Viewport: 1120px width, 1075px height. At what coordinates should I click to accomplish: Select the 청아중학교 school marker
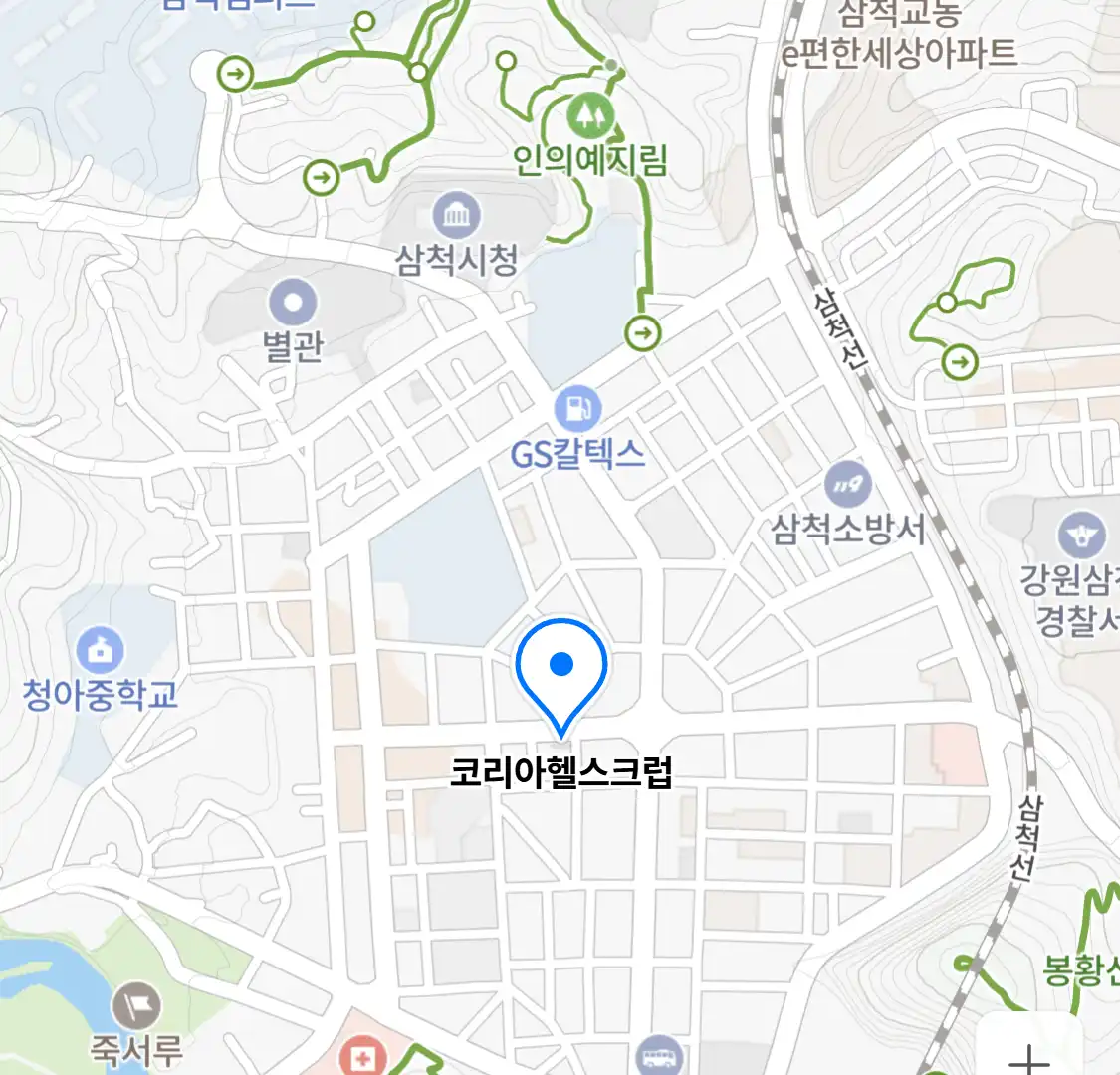tap(100, 650)
